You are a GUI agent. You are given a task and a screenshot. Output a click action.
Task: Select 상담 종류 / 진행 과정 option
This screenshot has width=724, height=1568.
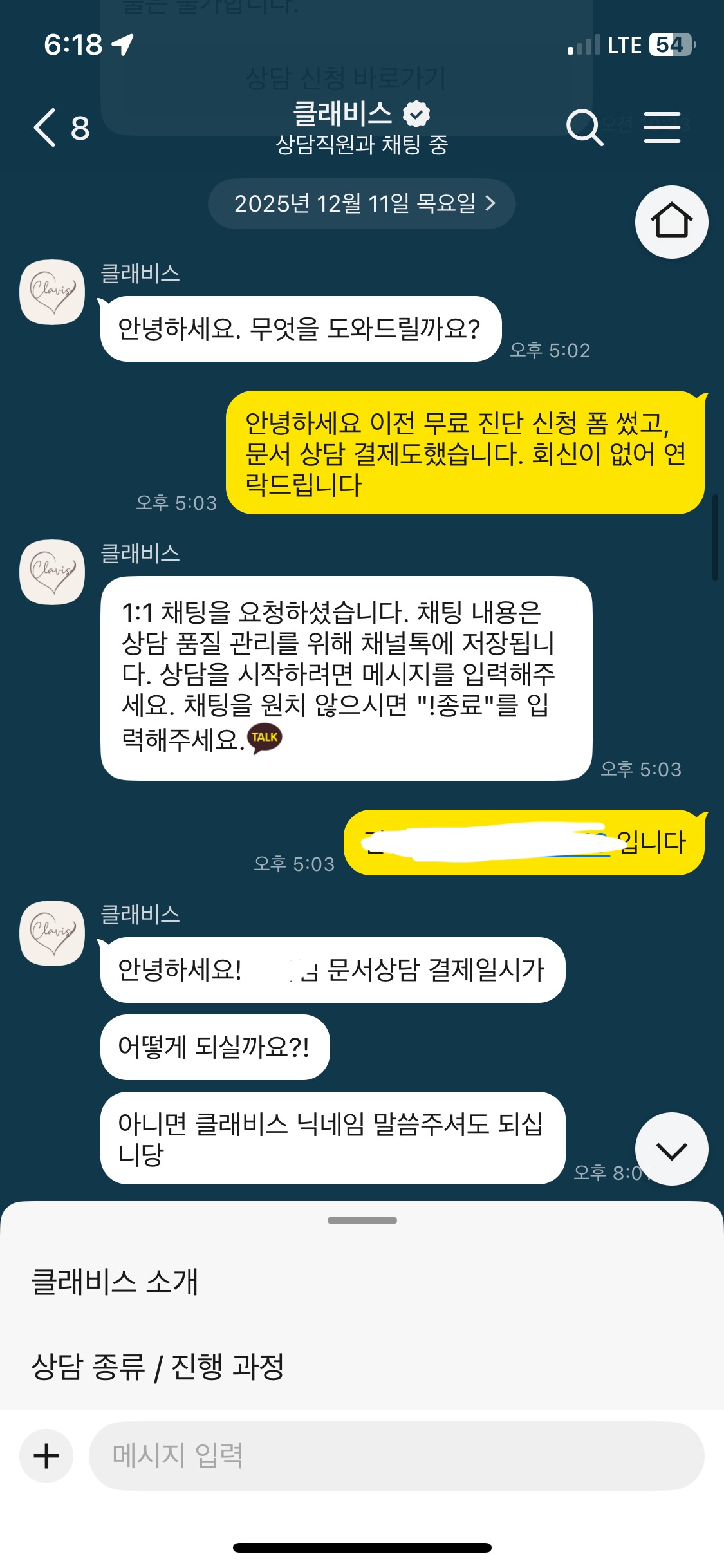point(158,1367)
